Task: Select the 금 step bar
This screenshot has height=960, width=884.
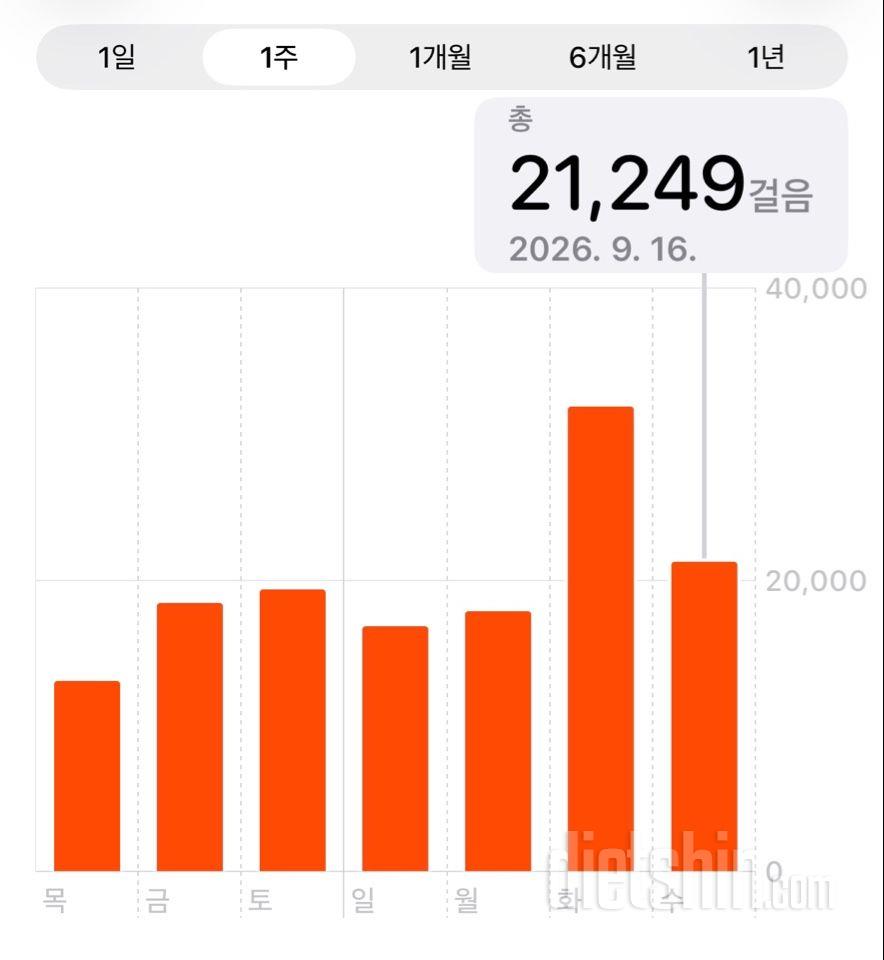Action: (x=190, y=737)
